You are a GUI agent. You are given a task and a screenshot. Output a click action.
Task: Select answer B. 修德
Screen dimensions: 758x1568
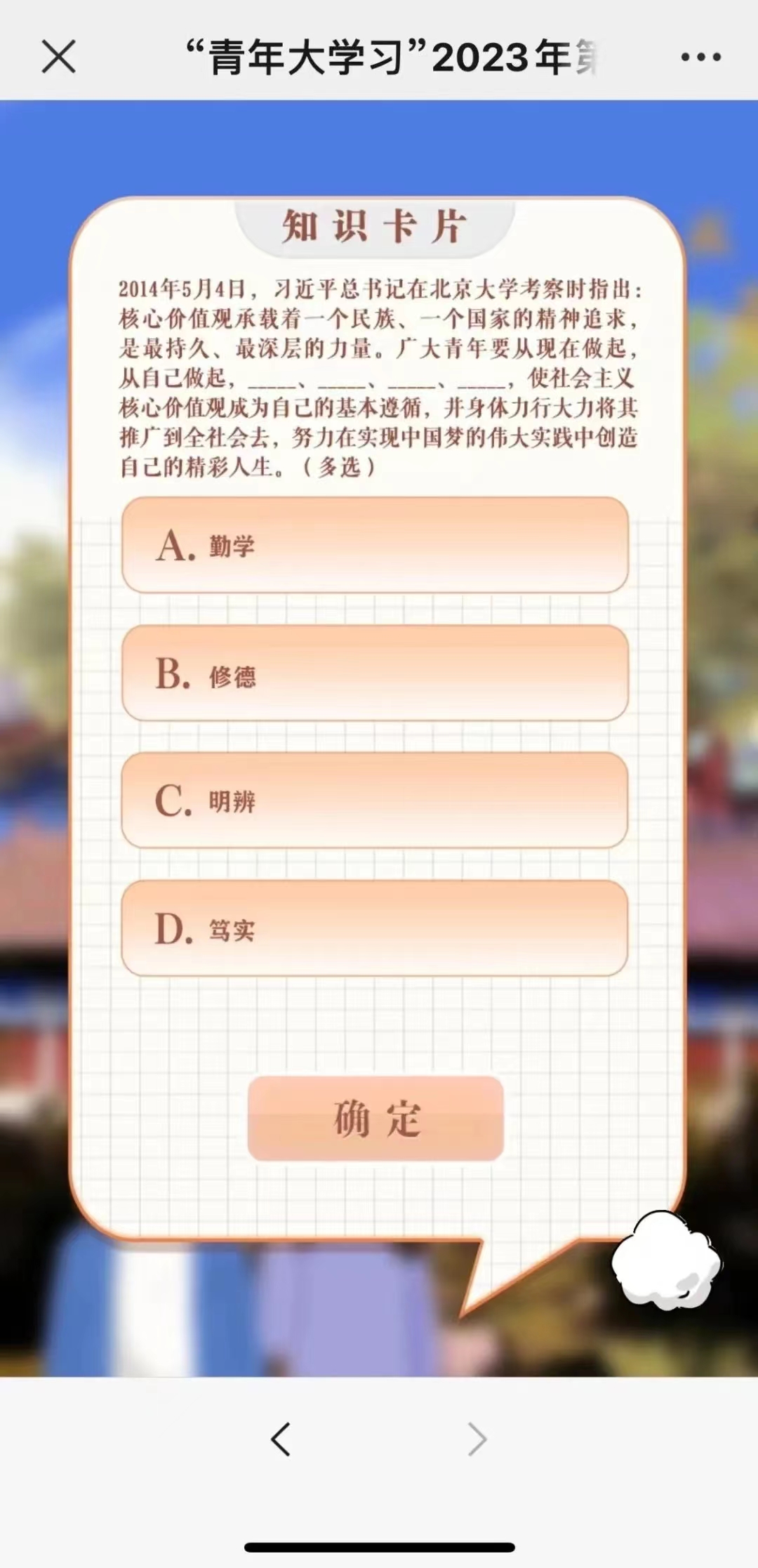tap(375, 673)
